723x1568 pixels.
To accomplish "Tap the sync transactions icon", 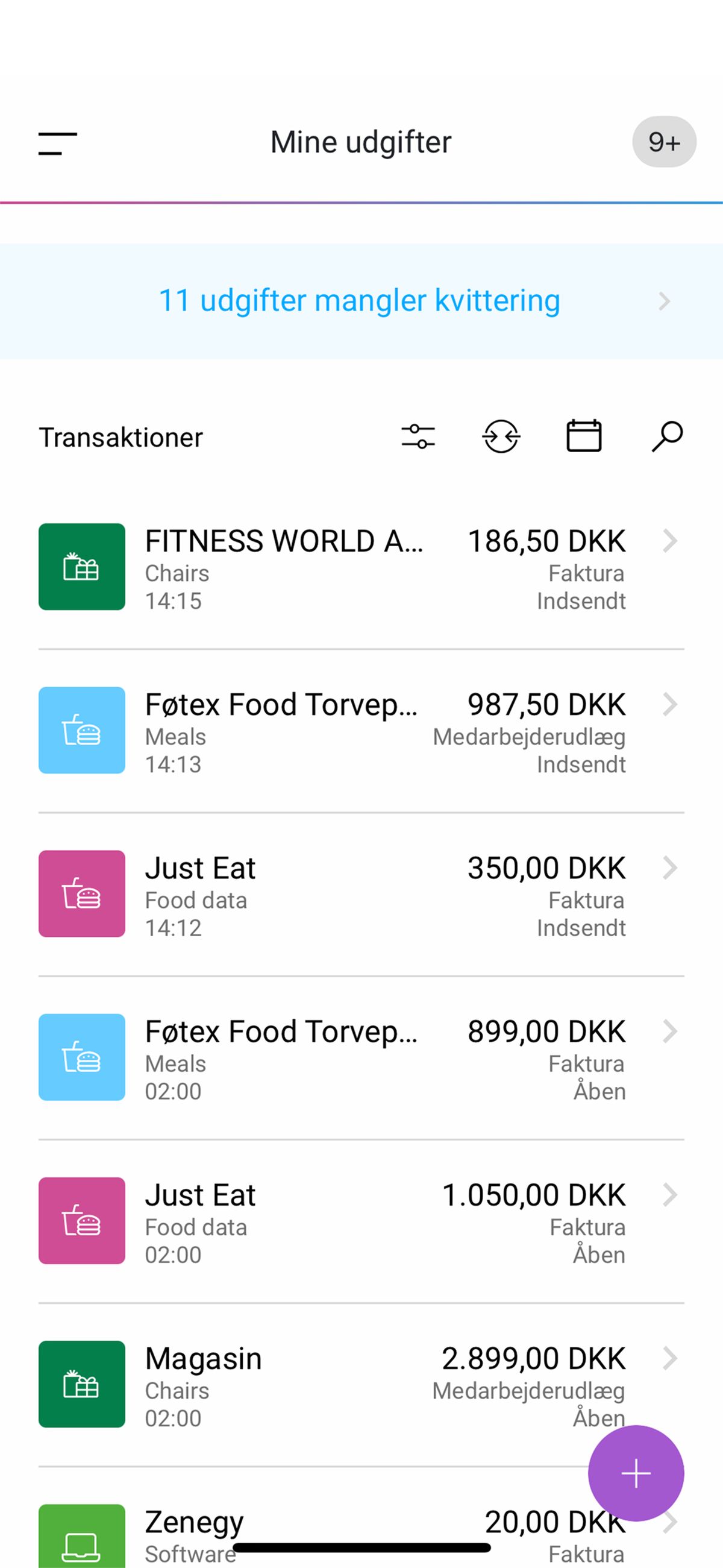I will [x=501, y=436].
